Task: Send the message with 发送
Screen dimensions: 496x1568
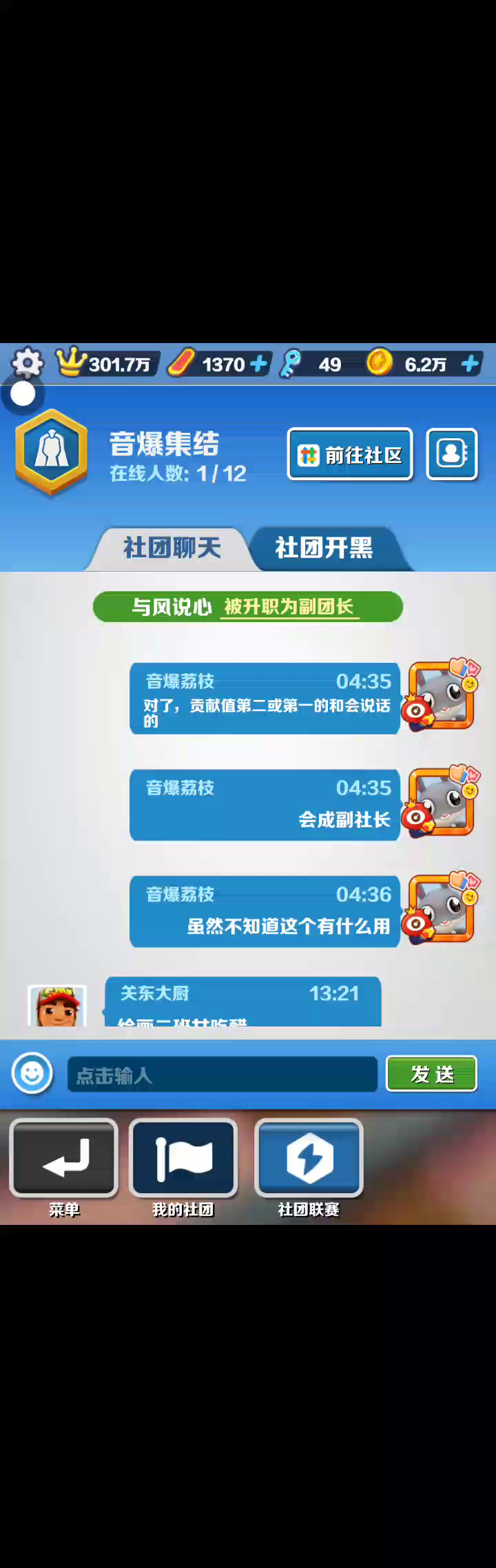Action: (x=431, y=1073)
